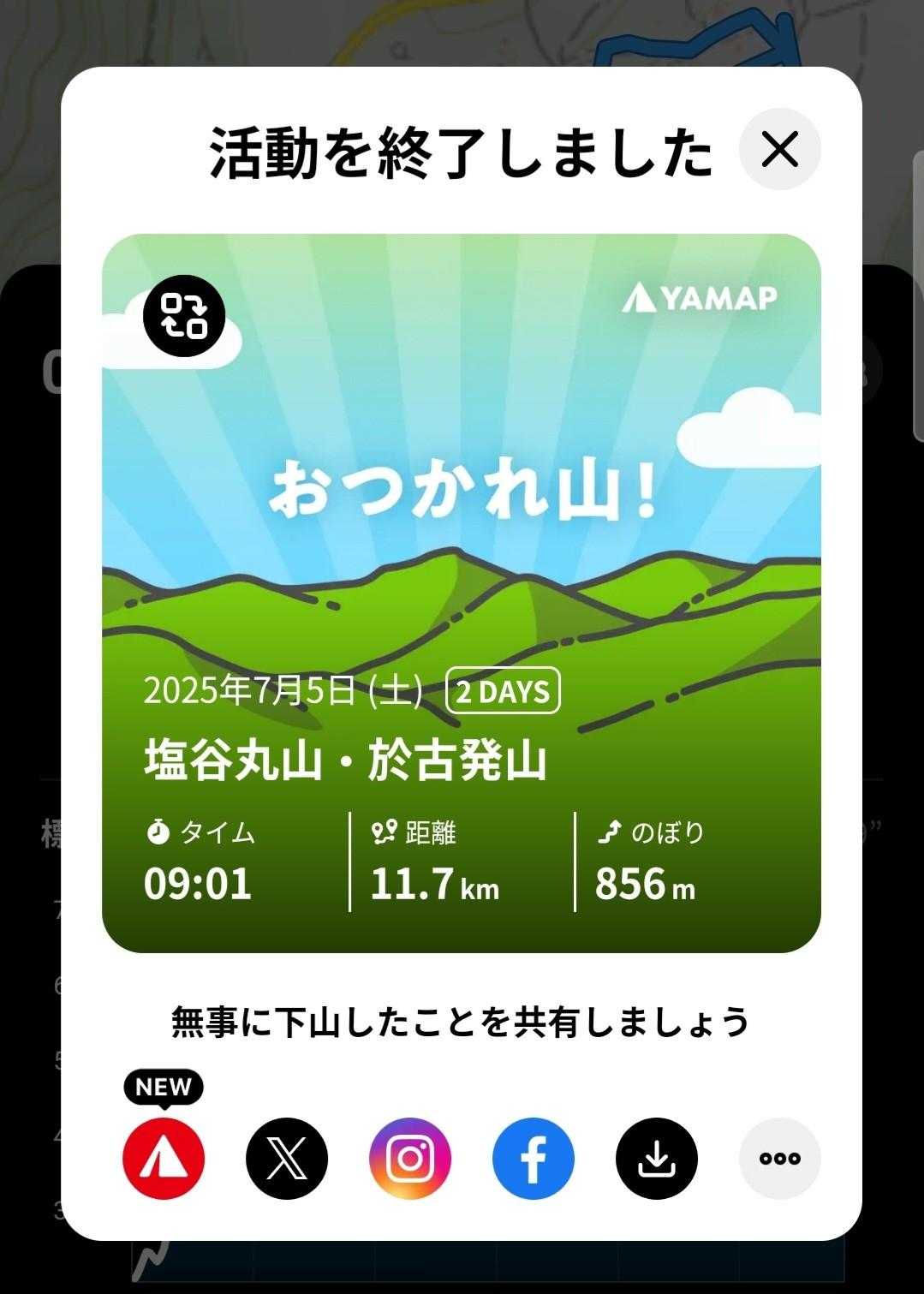The image size is (924, 1294).
Task: Post the activity to Facebook
Action: pyautogui.click(x=534, y=1158)
